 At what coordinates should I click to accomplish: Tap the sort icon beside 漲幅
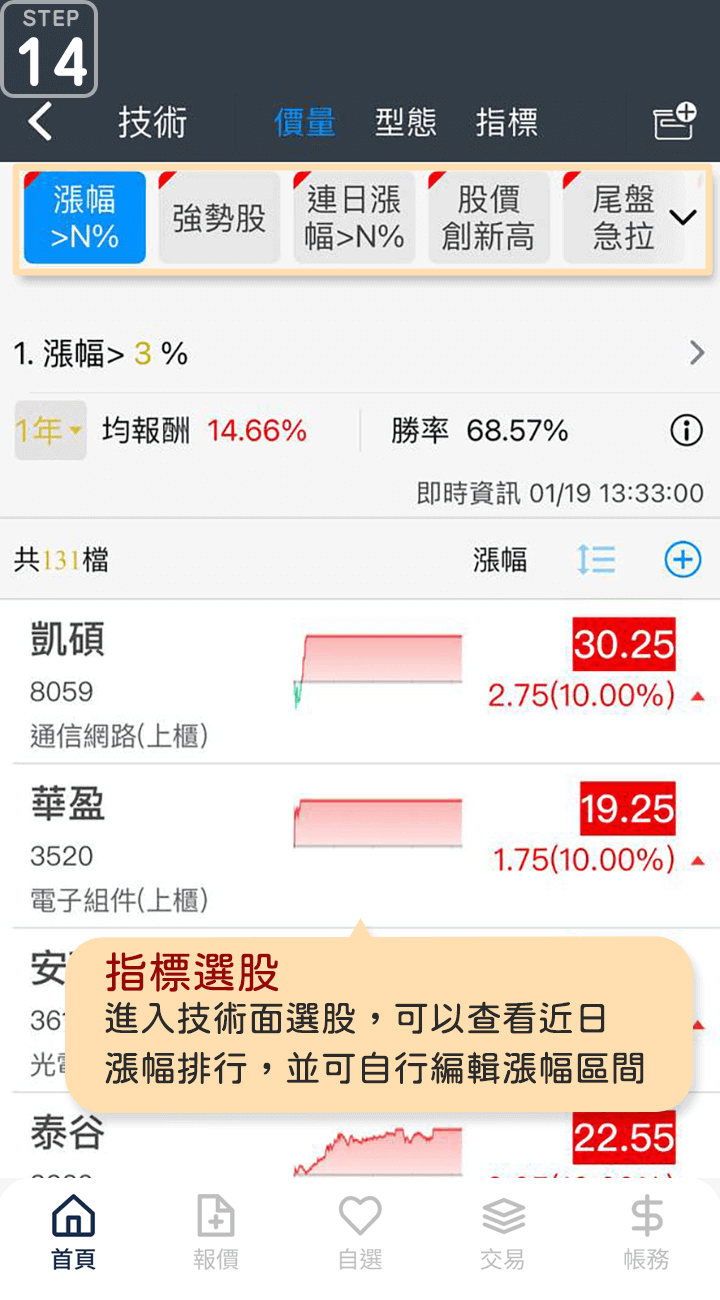(596, 560)
